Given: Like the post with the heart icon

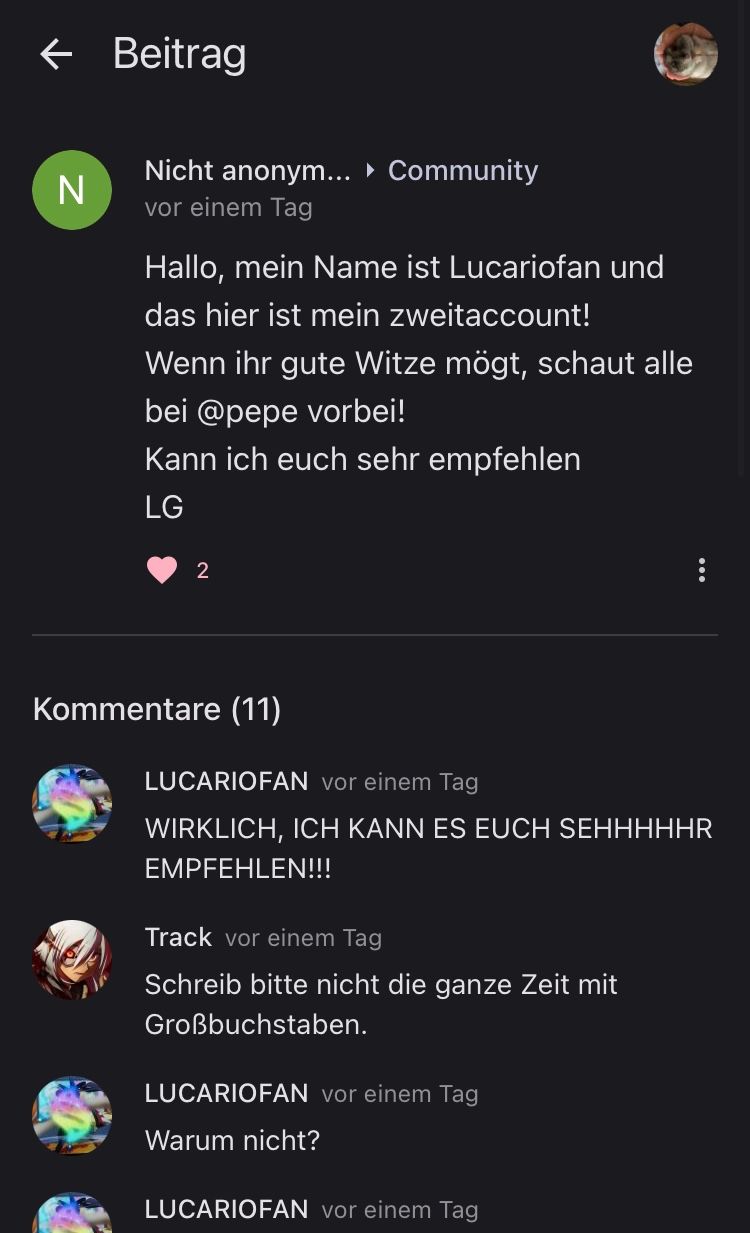Looking at the screenshot, I should [162, 570].
